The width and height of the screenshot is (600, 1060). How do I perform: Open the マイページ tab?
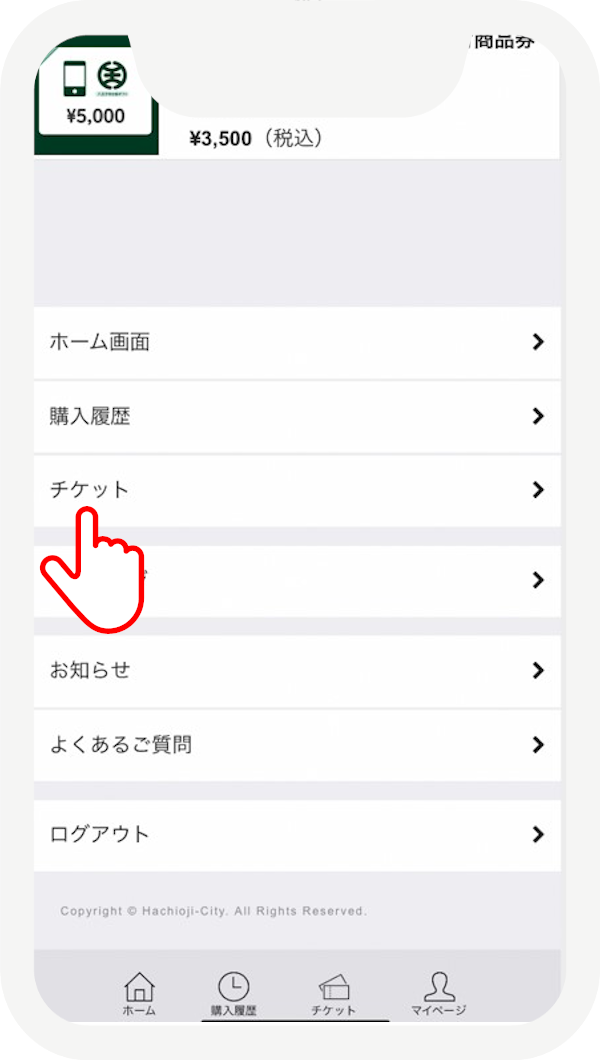pyautogui.click(x=439, y=994)
